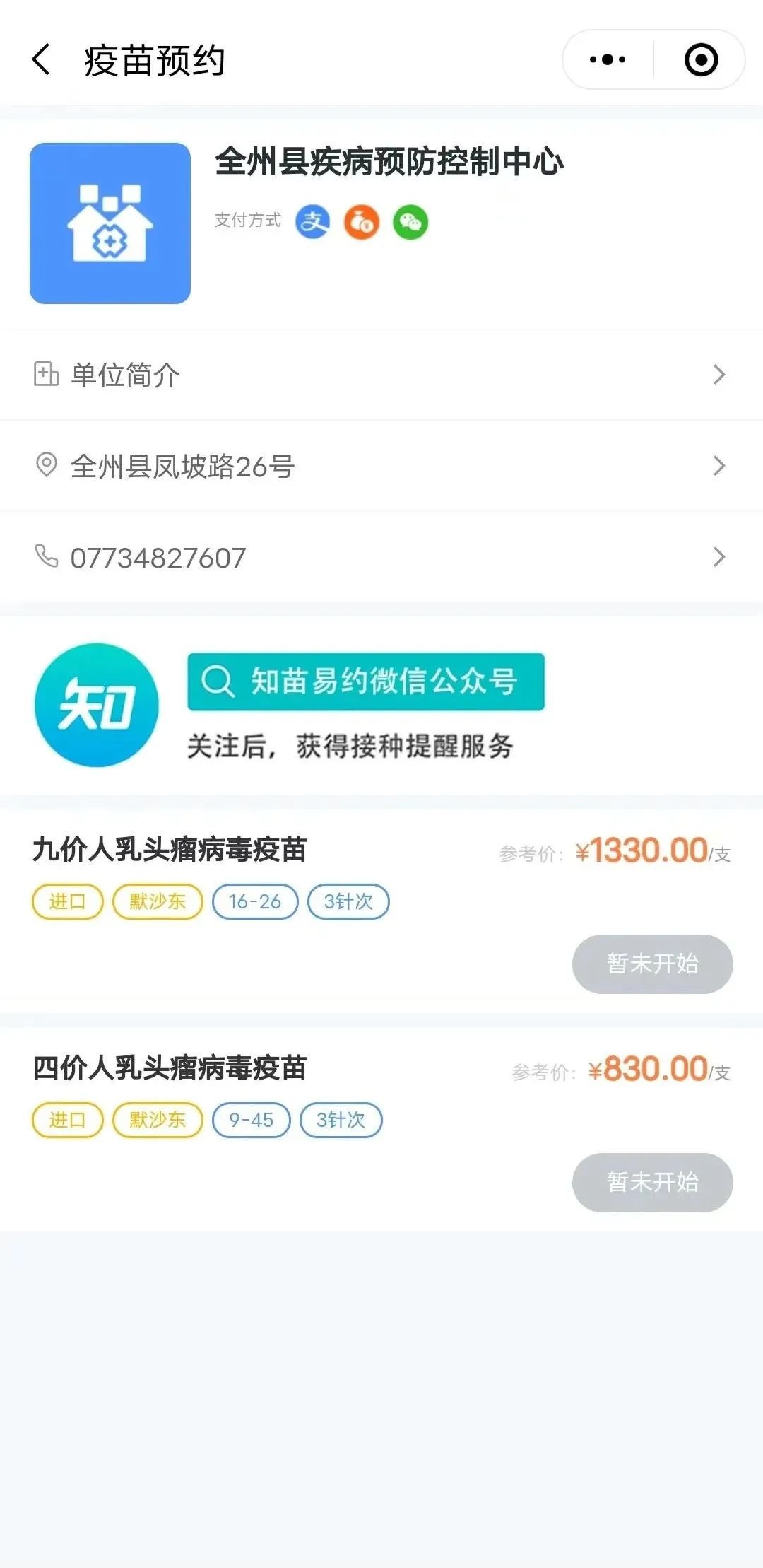Tap the 知苗易约微信公众号 banner
Viewport: 763px width, 1568px height.
coord(366,682)
